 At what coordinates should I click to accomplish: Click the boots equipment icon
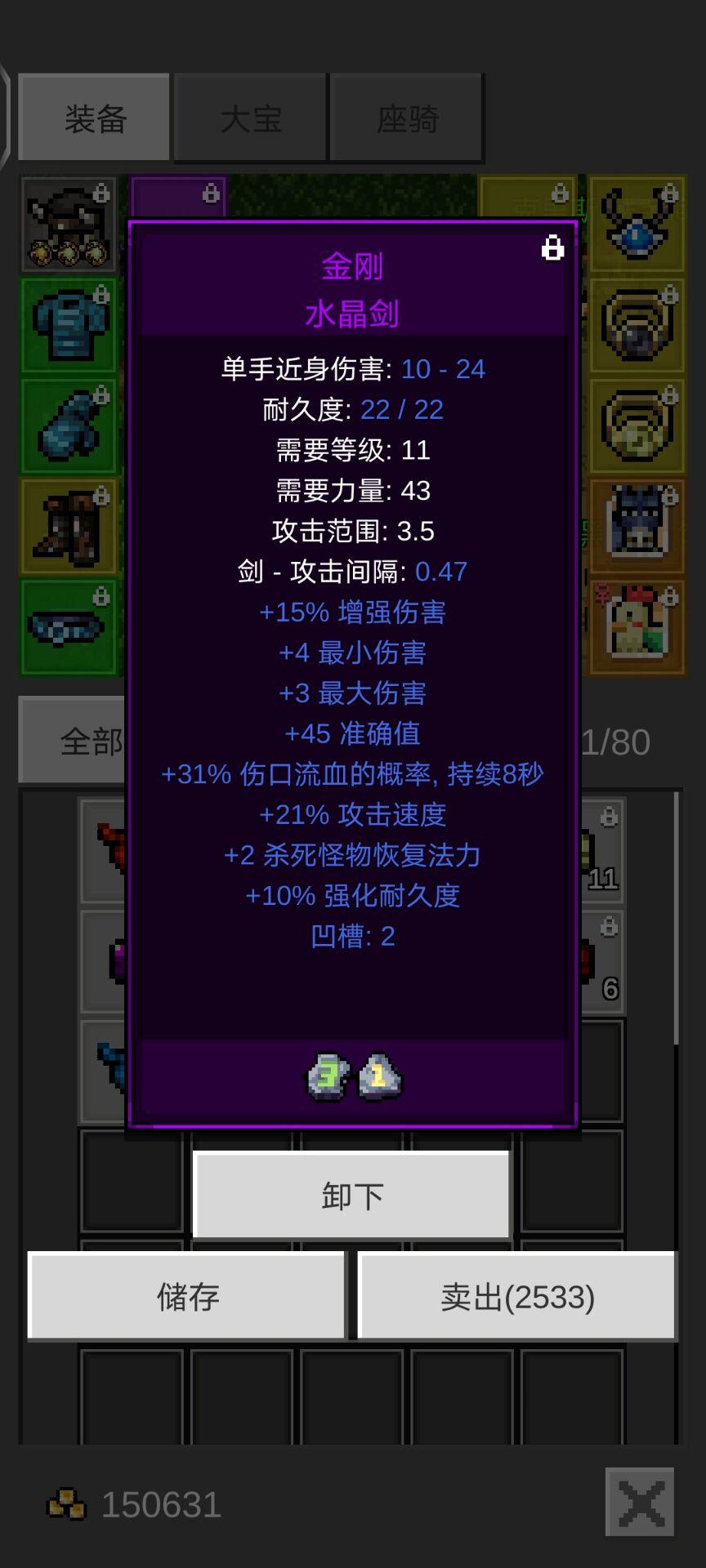coord(69,527)
